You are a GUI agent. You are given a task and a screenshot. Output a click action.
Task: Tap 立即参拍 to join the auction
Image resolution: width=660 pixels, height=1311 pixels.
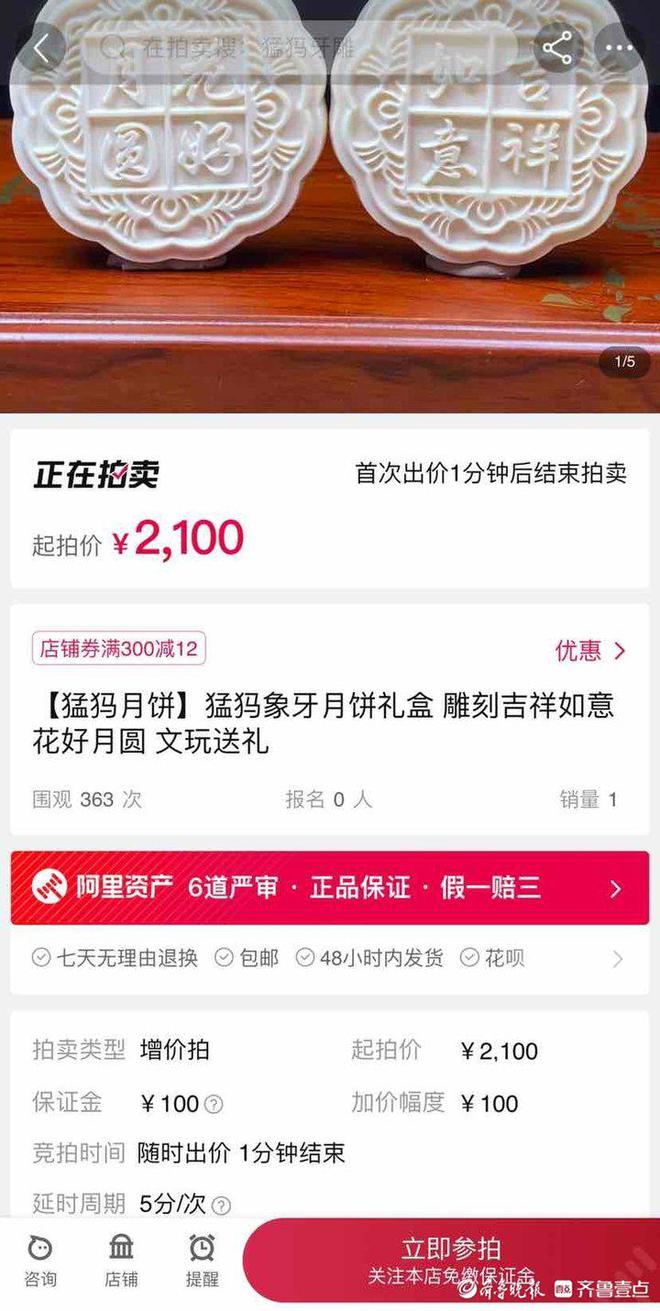coord(450,1260)
